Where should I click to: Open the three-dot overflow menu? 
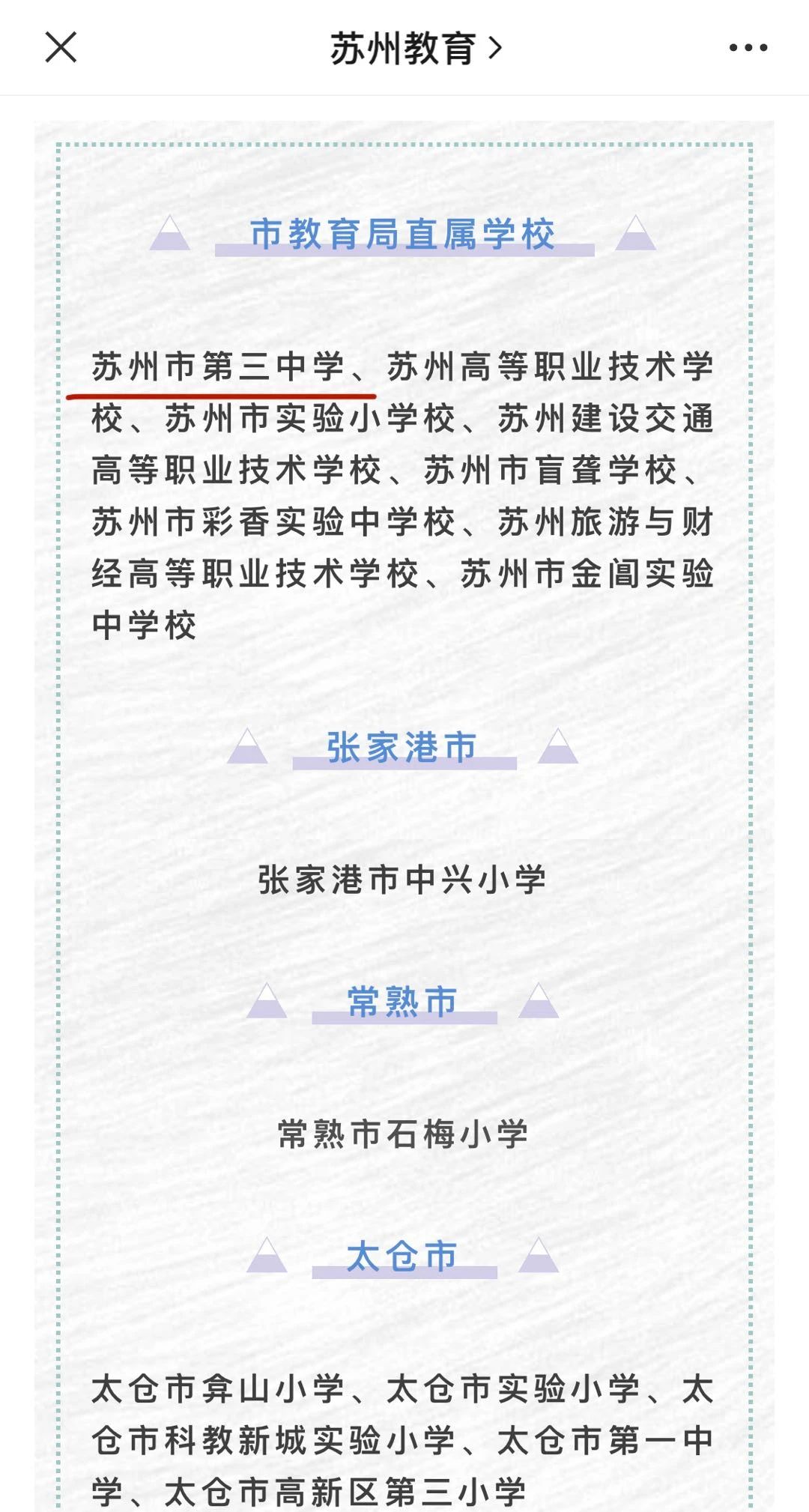click(748, 48)
